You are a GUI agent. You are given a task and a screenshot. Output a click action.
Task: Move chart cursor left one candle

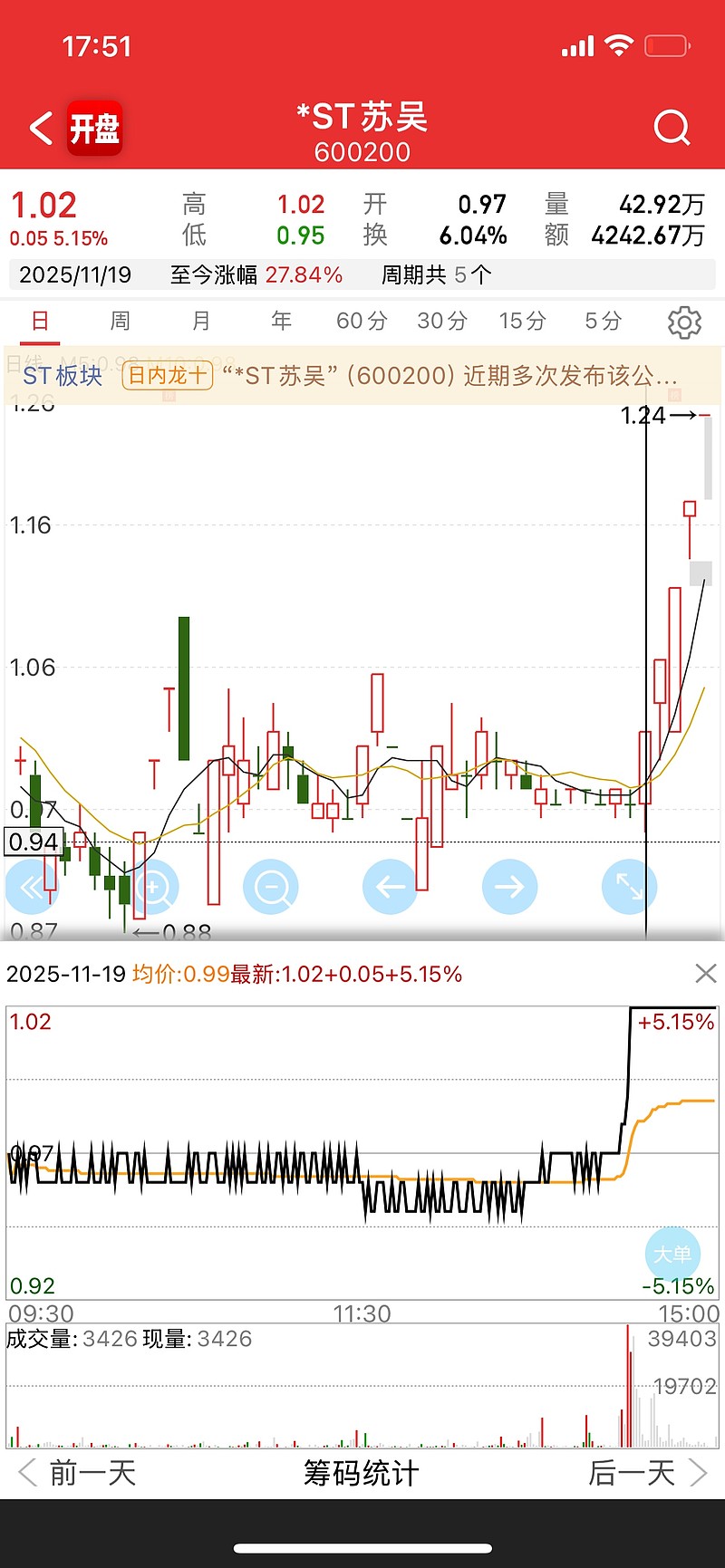(390, 887)
